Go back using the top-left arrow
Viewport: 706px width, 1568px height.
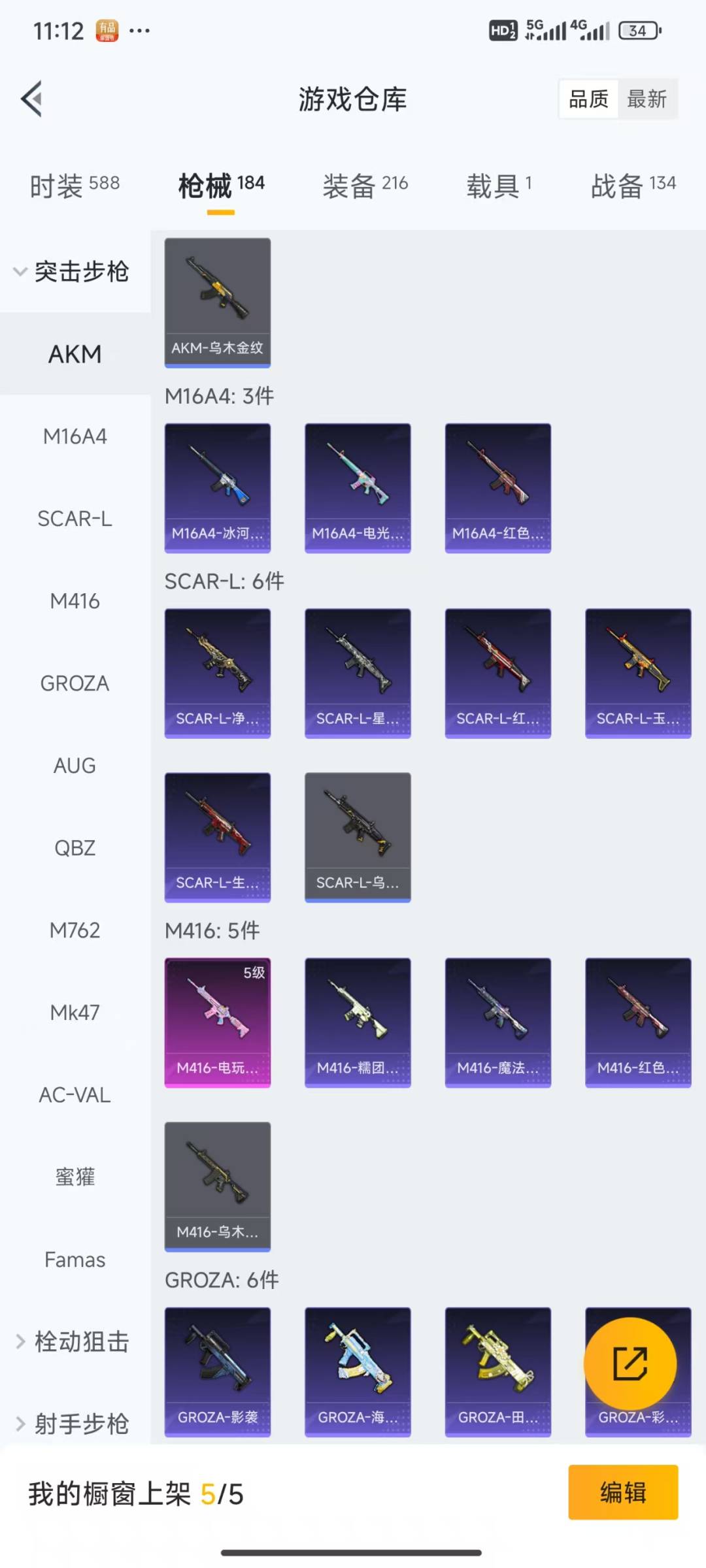click(x=31, y=99)
